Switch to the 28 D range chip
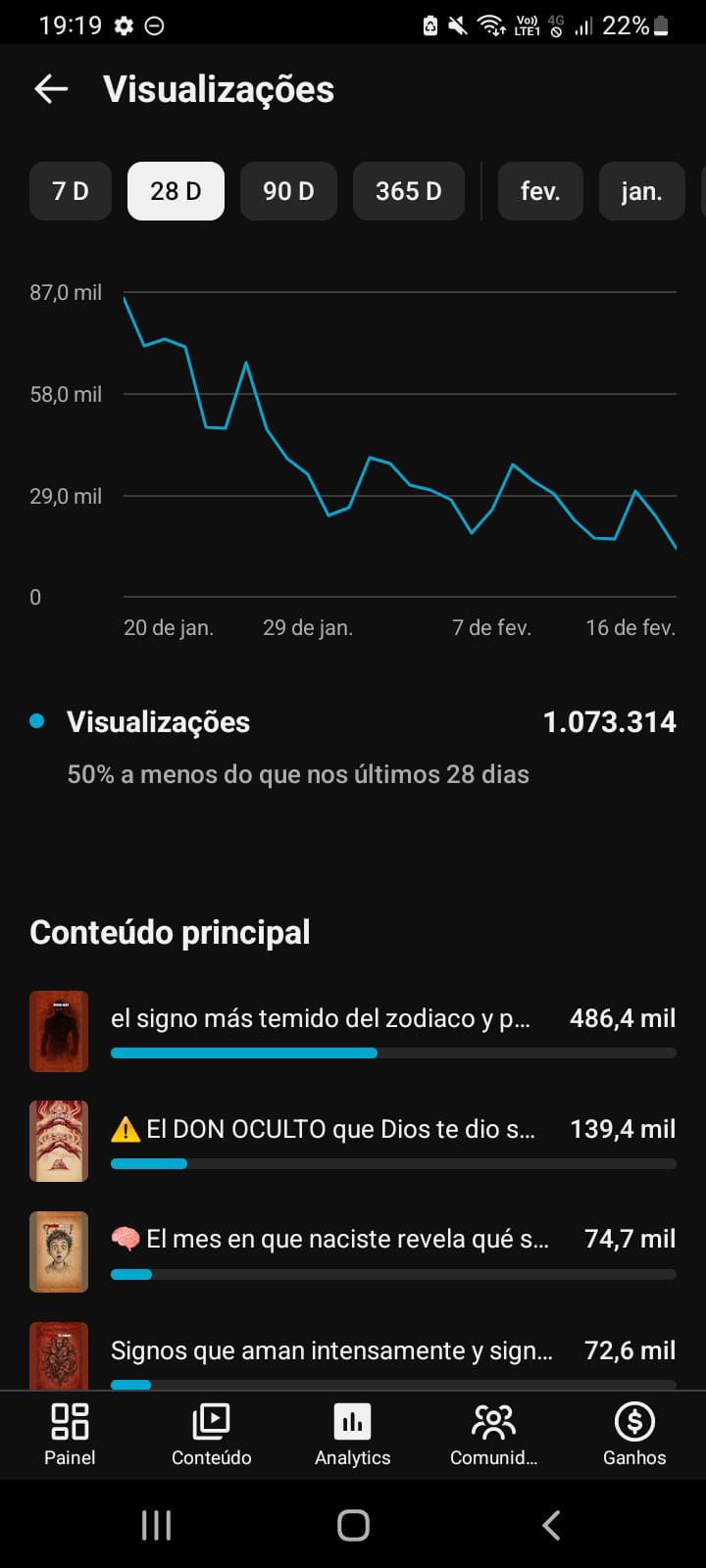The image size is (706, 1568). (x=176, y=191)
